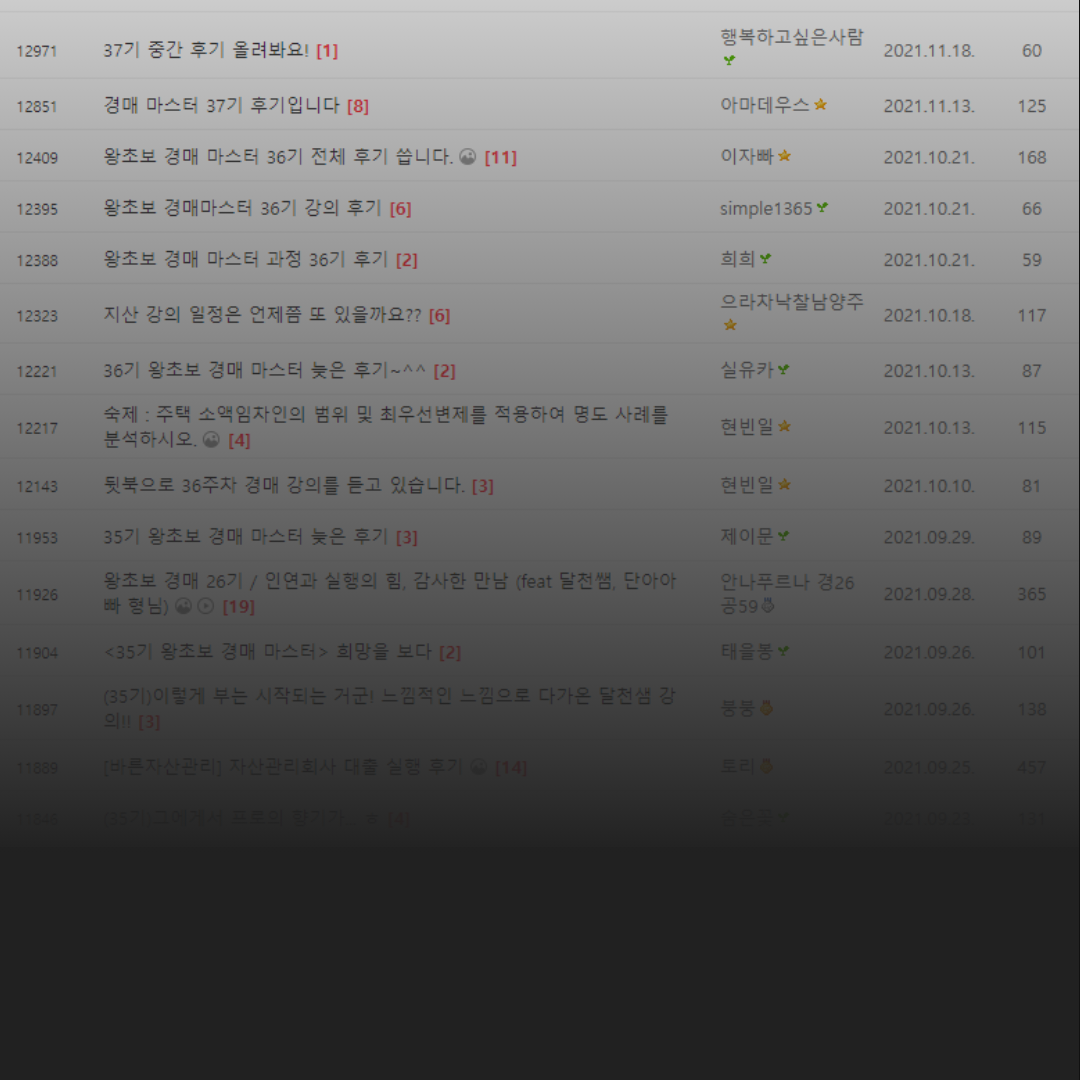View author profile 이자빠
Screen dimensions: 1080x1080
[747, 156]
